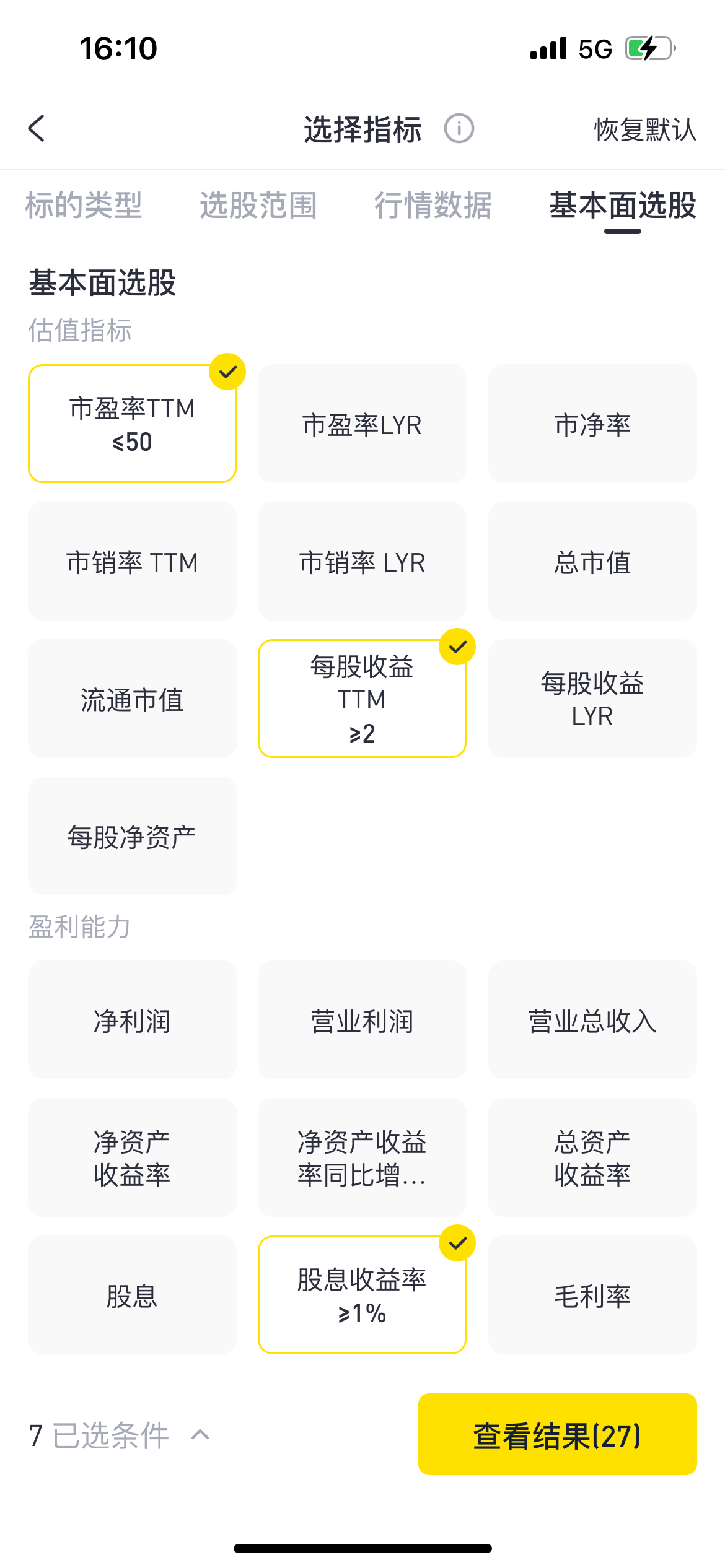Switch to the 标的类型 tab

point(84,205)
